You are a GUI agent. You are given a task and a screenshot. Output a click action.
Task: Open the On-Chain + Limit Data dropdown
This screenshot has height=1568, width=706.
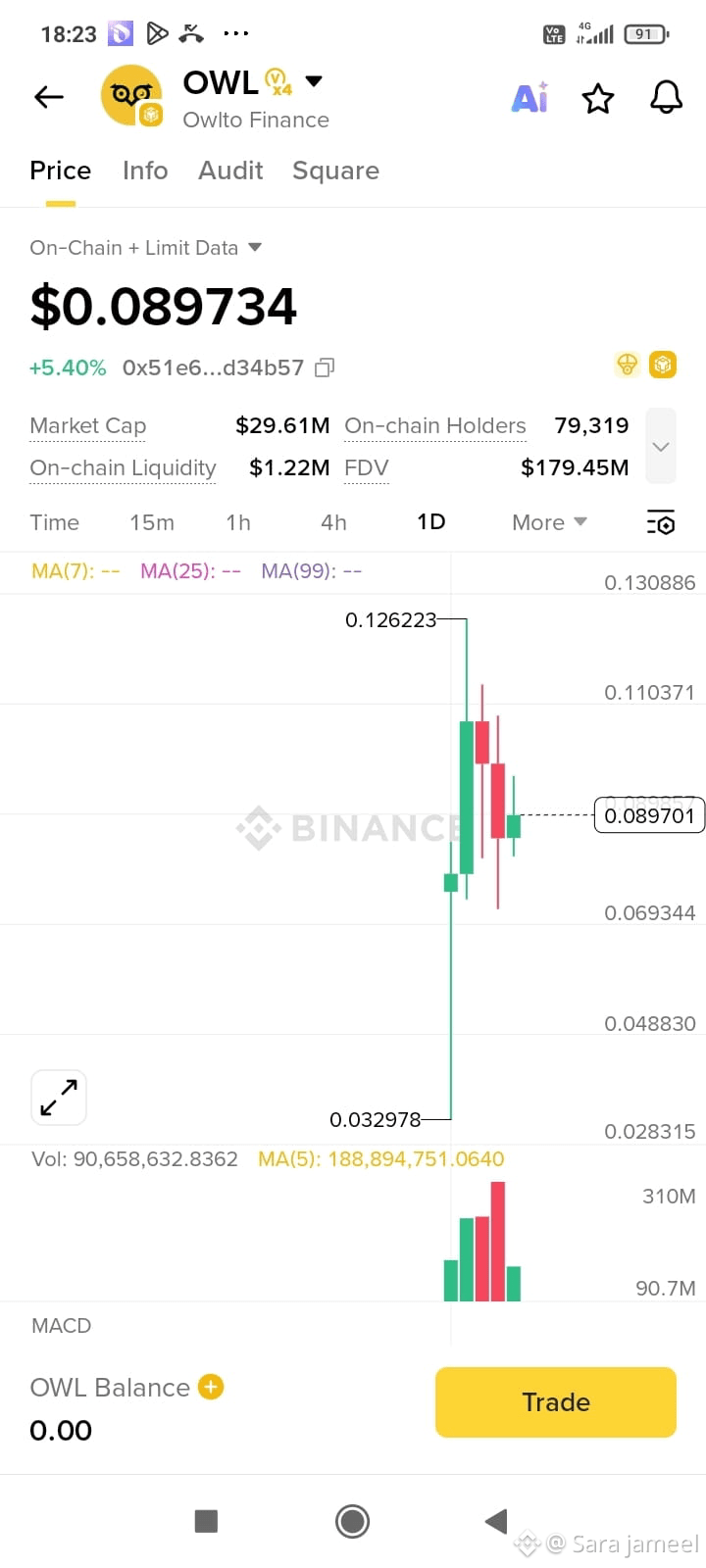pos(146,248)
